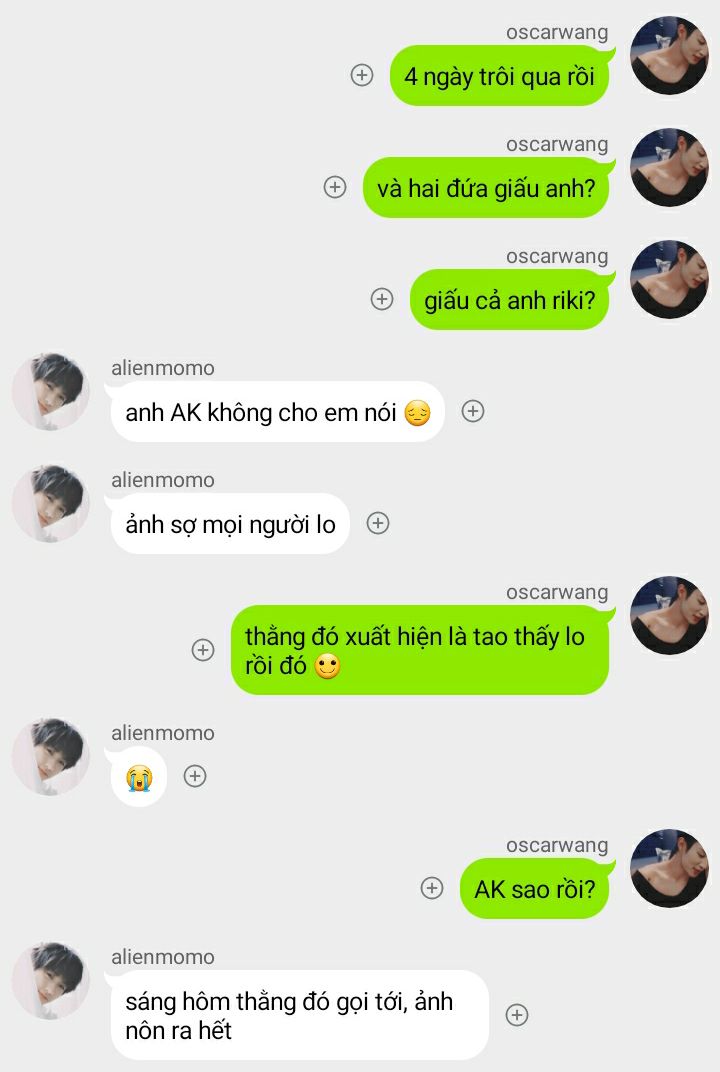Tap plus icon beside "4 ngày trôi qua rồi"
720x1072 pixels.
click(x=362, y=75)
